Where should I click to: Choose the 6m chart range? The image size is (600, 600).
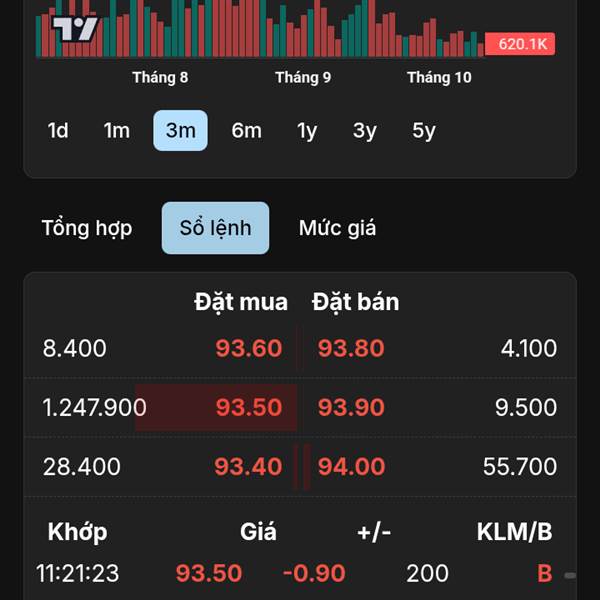[246, 131]
